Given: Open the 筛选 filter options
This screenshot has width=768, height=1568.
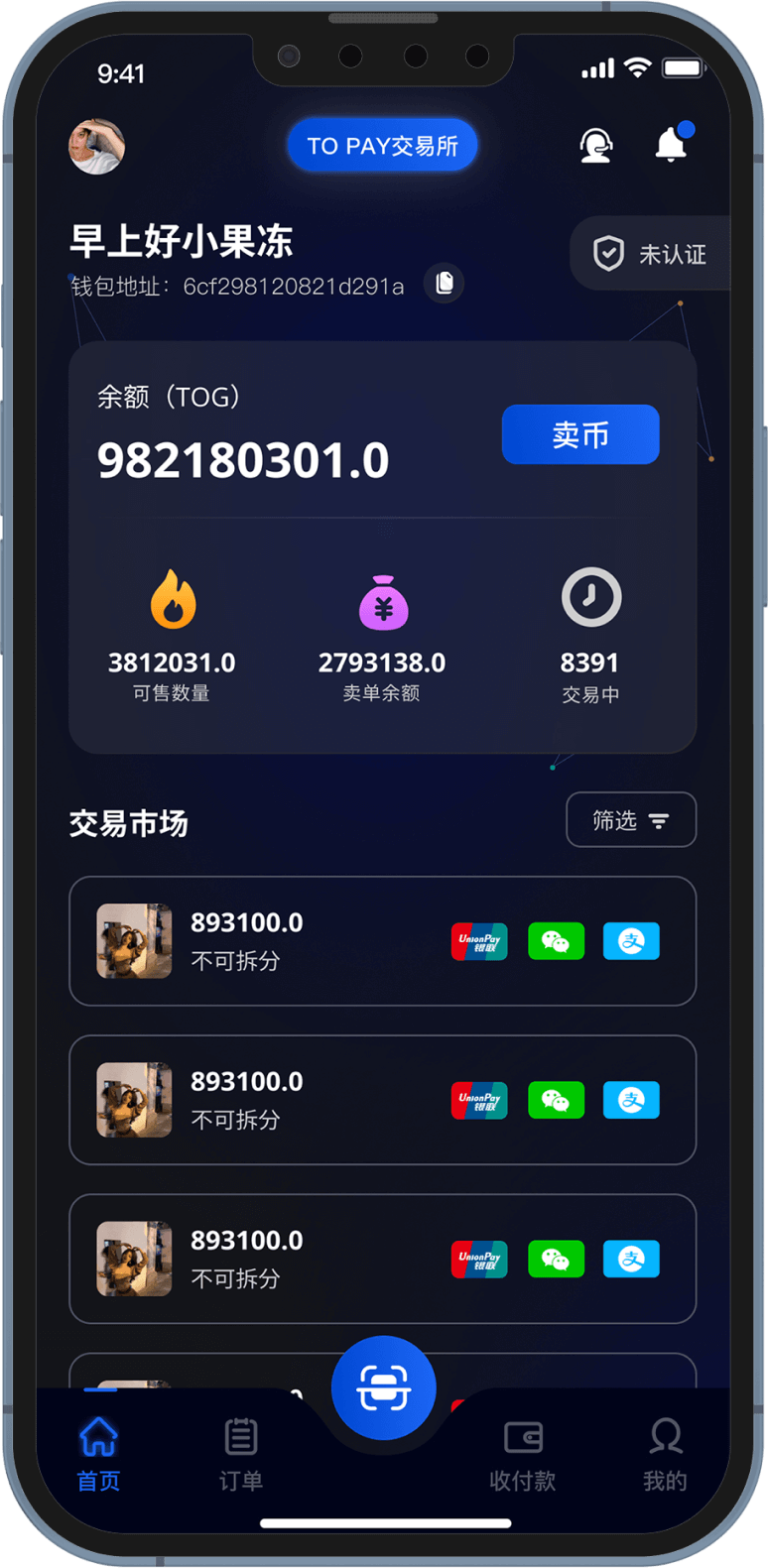Looking at the screenshot, I should (x=630, y=820).
